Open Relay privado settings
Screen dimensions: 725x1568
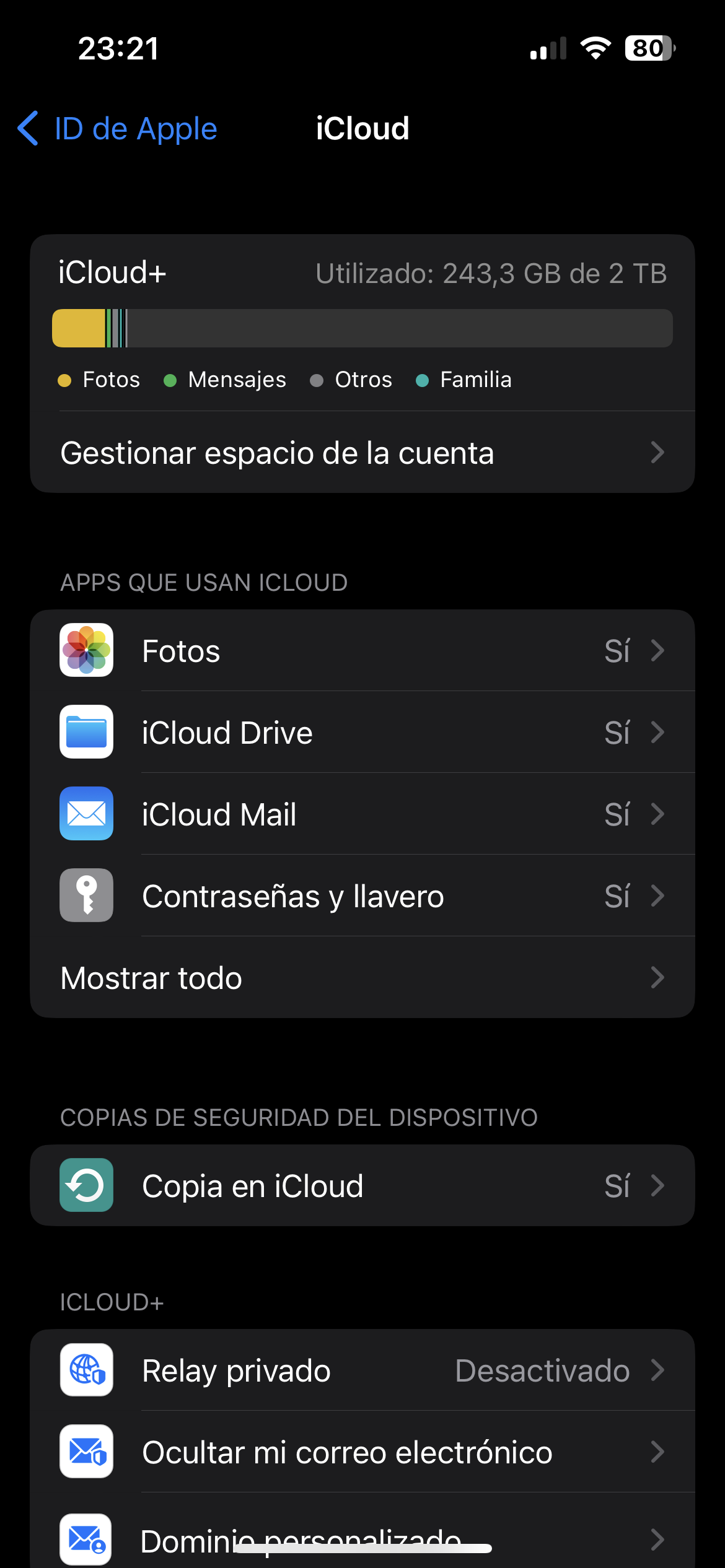point(362,1370)
